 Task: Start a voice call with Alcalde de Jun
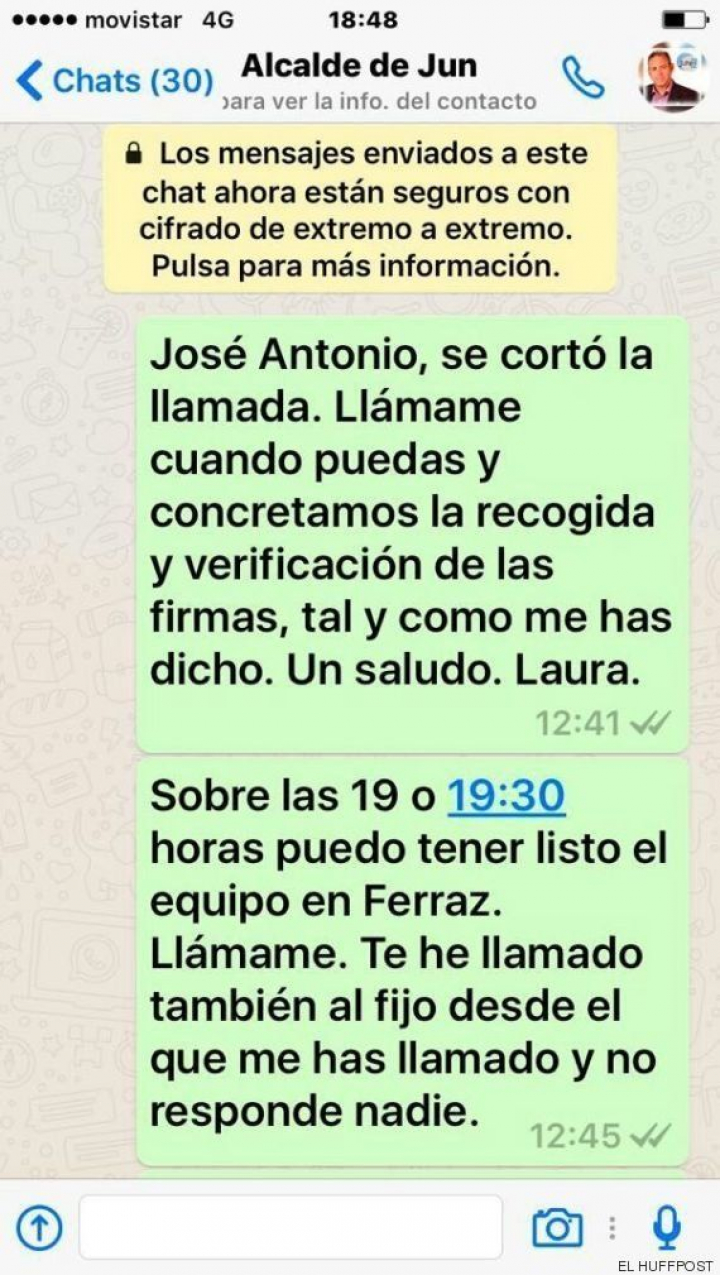coord(583,78)
